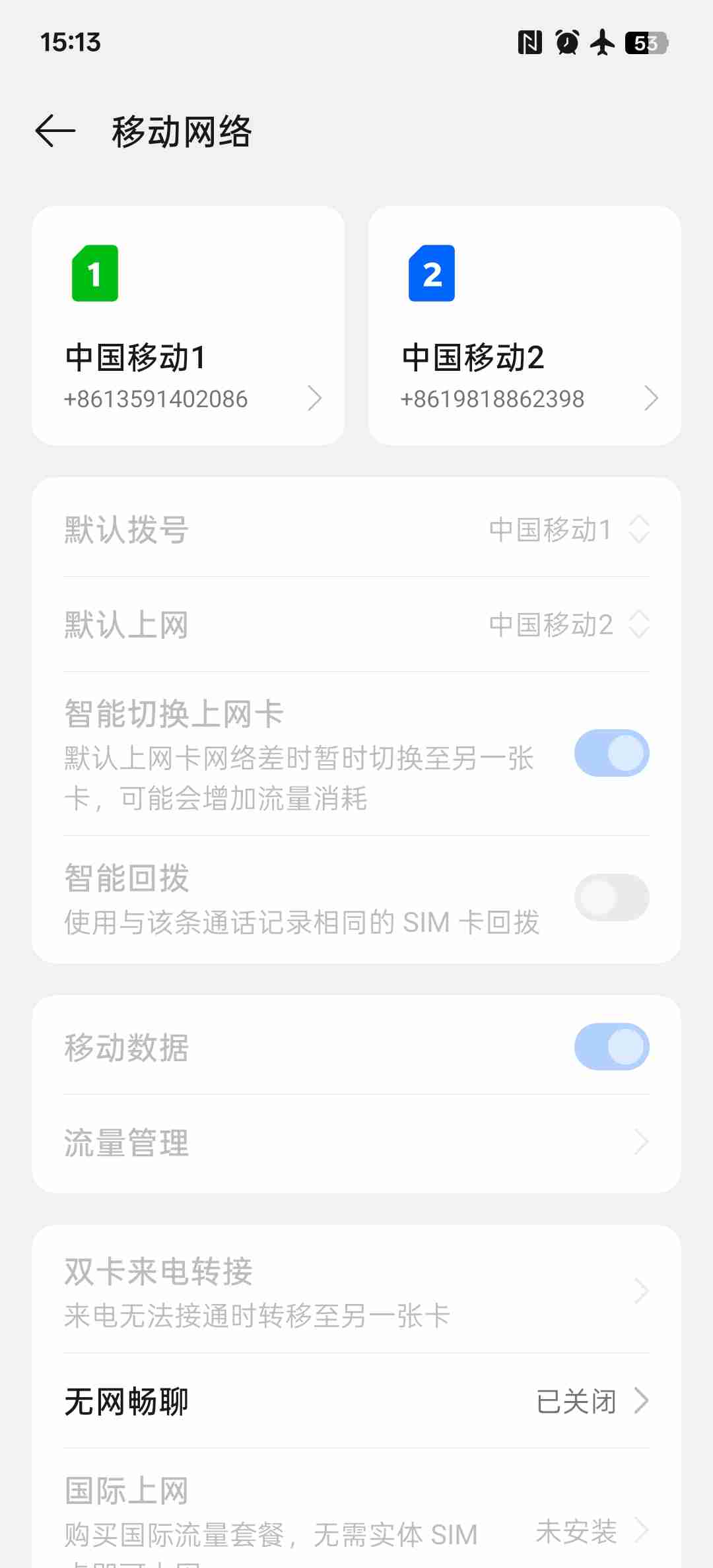Screen dimensions: 713x1568
Task: Open 国际上网 option
Action: (356, 1511)
